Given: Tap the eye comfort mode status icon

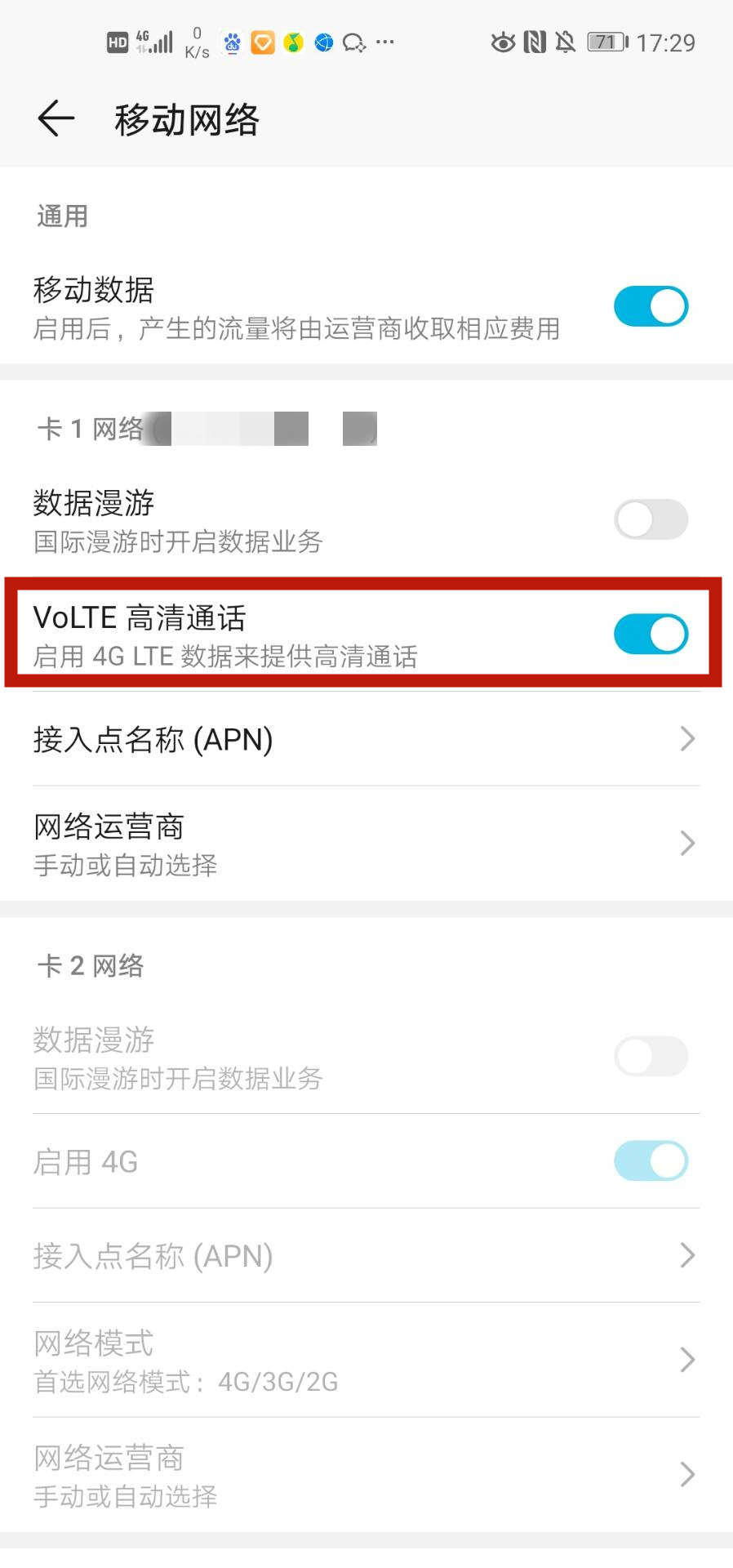Looking at the screenshot, I should pos(503,41).
